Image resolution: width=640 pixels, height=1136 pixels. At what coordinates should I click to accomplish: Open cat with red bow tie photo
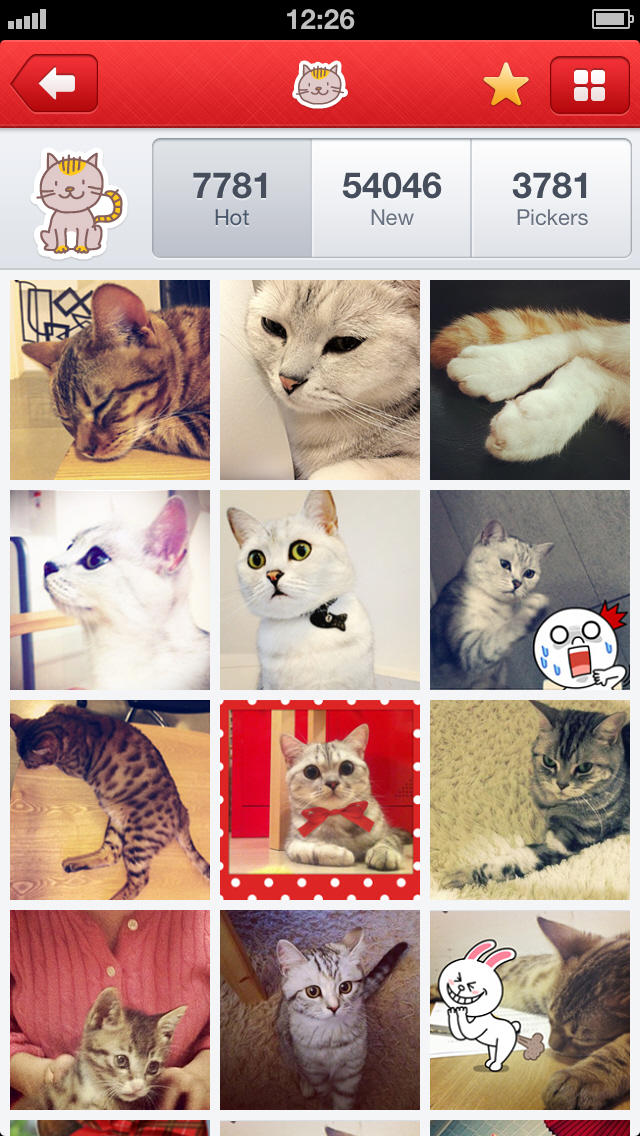[320, 800]
